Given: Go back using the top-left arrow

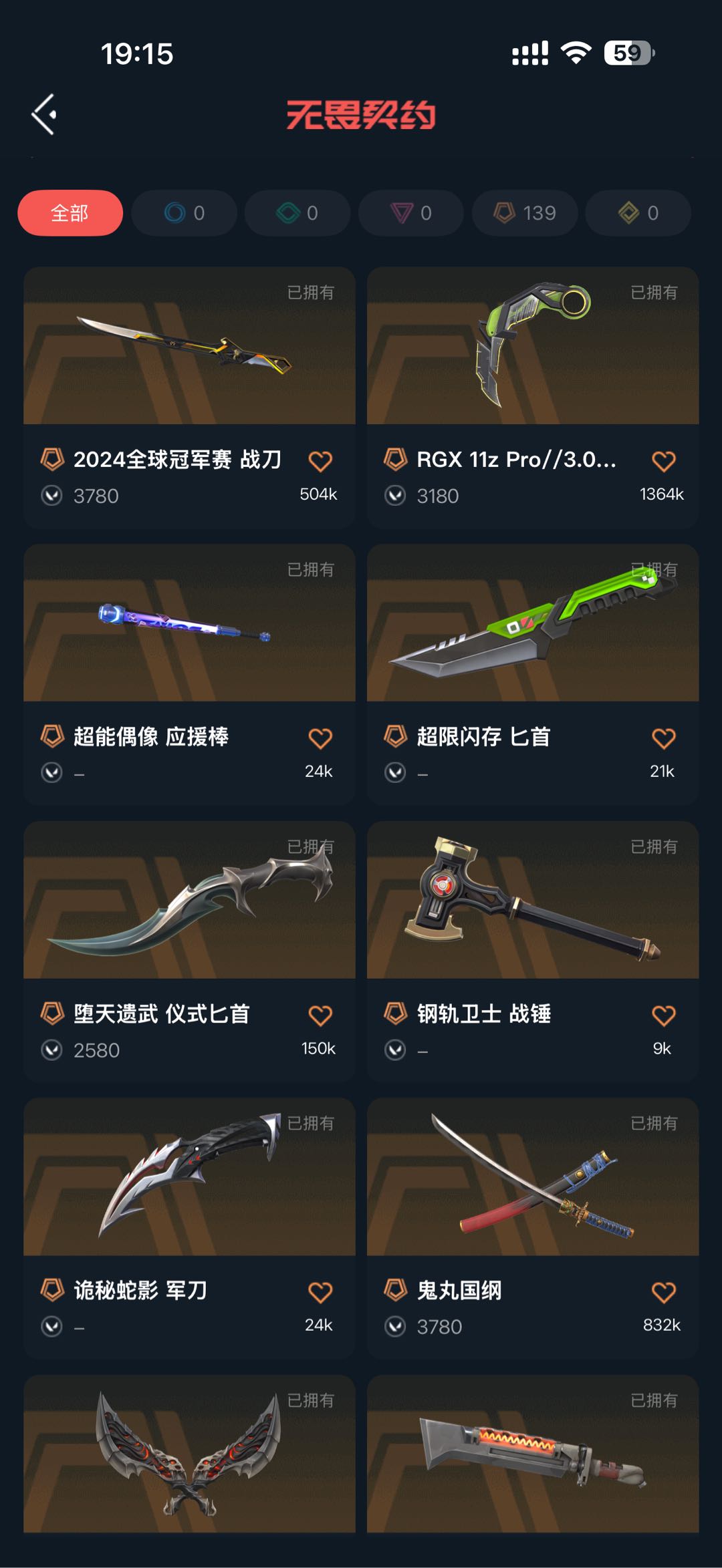Looking at the screenshot, I should (44, 114).
